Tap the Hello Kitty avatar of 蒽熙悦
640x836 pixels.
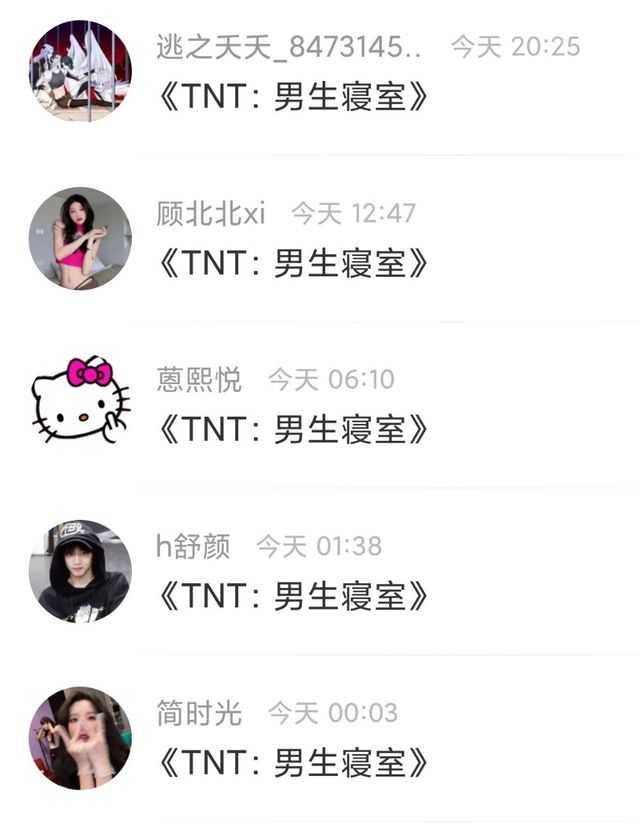80,404
